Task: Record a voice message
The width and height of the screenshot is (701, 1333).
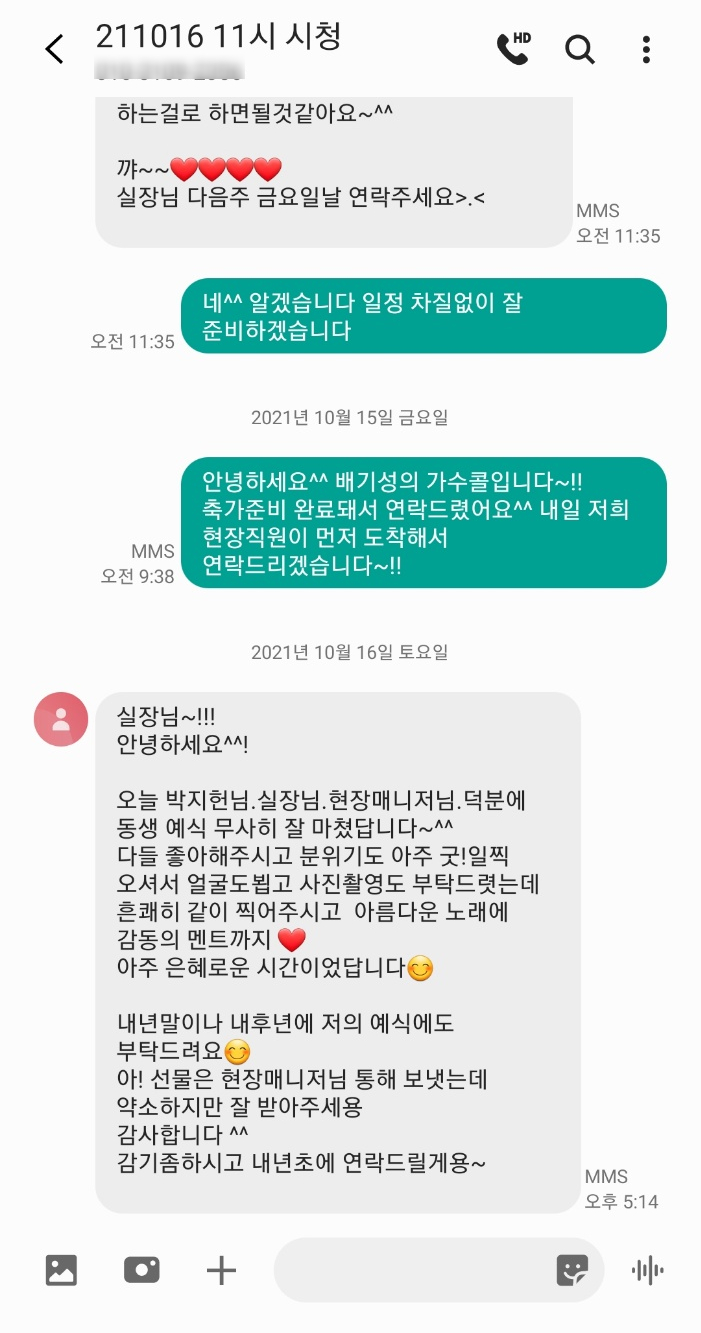Action: coord(648,1270)
